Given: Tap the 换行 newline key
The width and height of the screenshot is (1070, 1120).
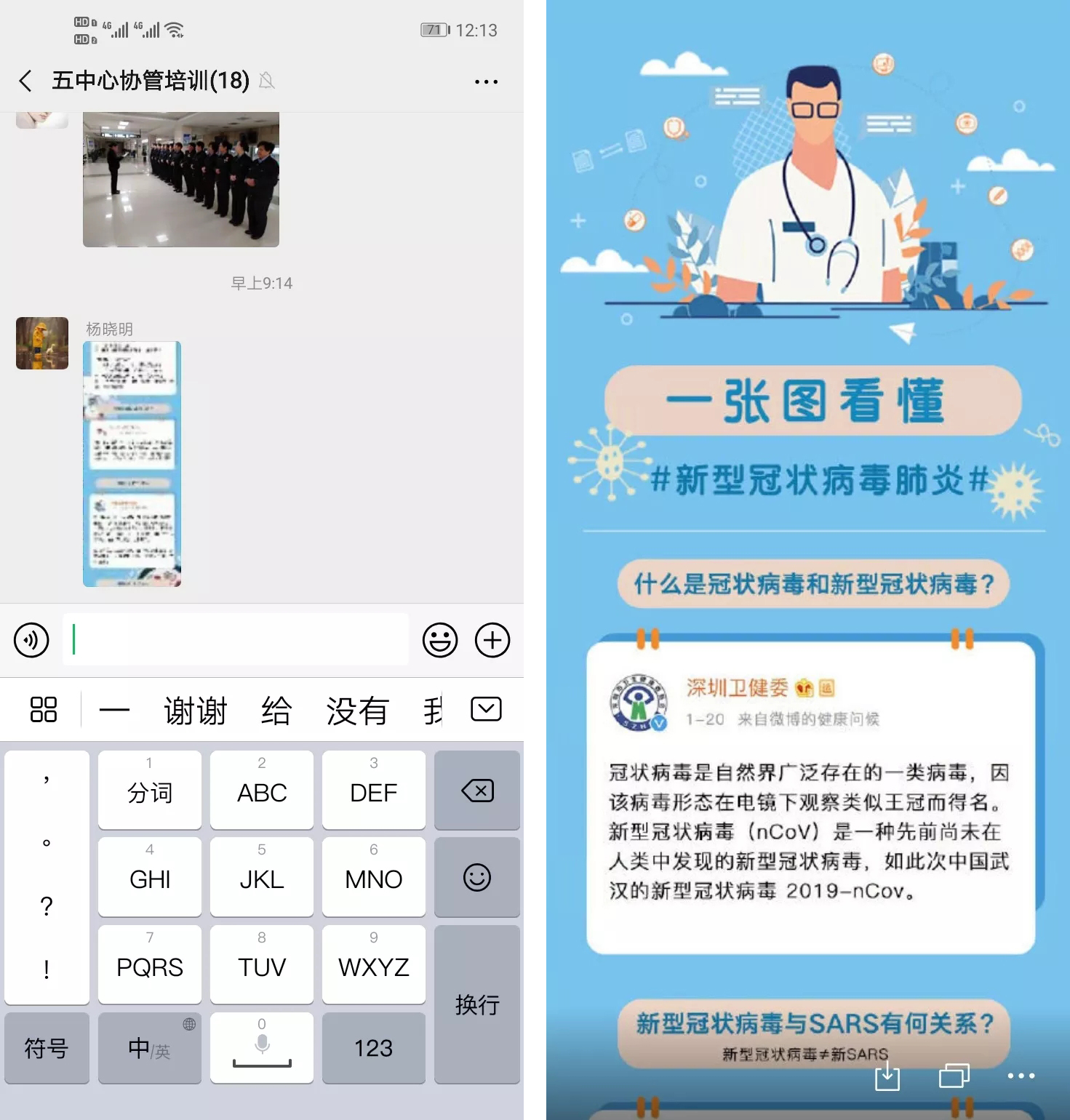Looking at the screenshot, I should tap(477, 1004).
